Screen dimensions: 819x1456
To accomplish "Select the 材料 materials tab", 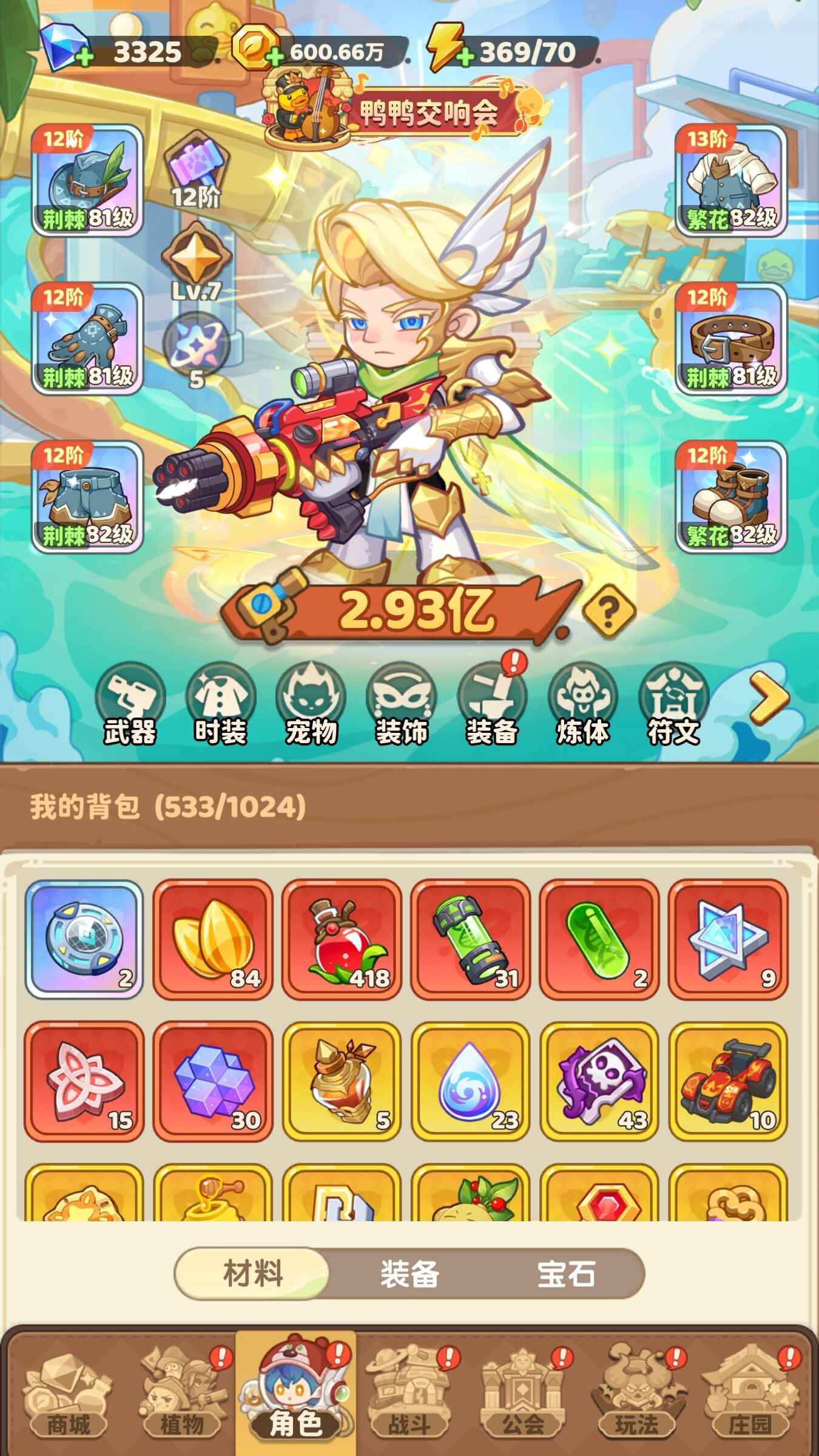I will (x=253, y=1273).
